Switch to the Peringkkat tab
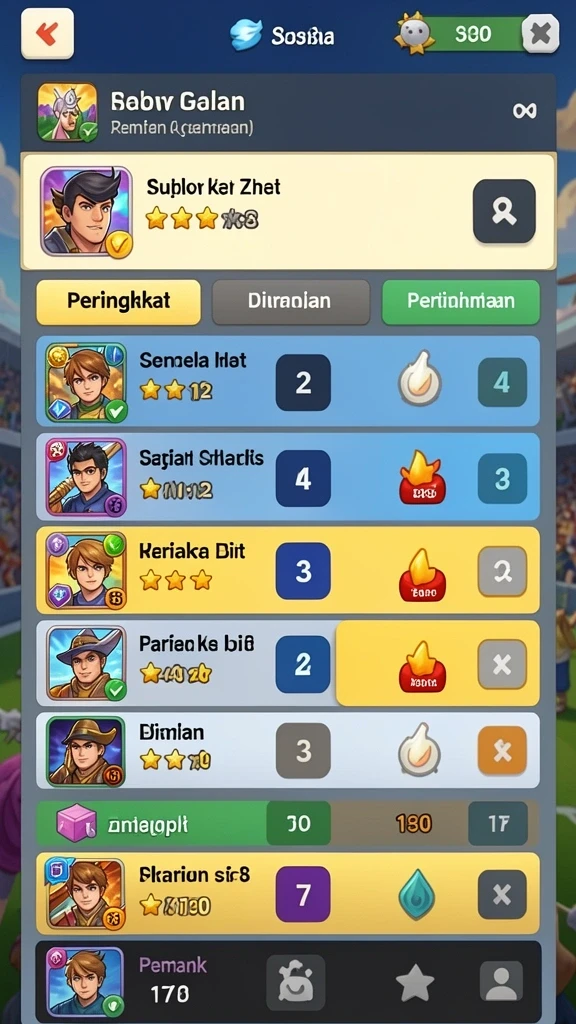 (118, 302)
